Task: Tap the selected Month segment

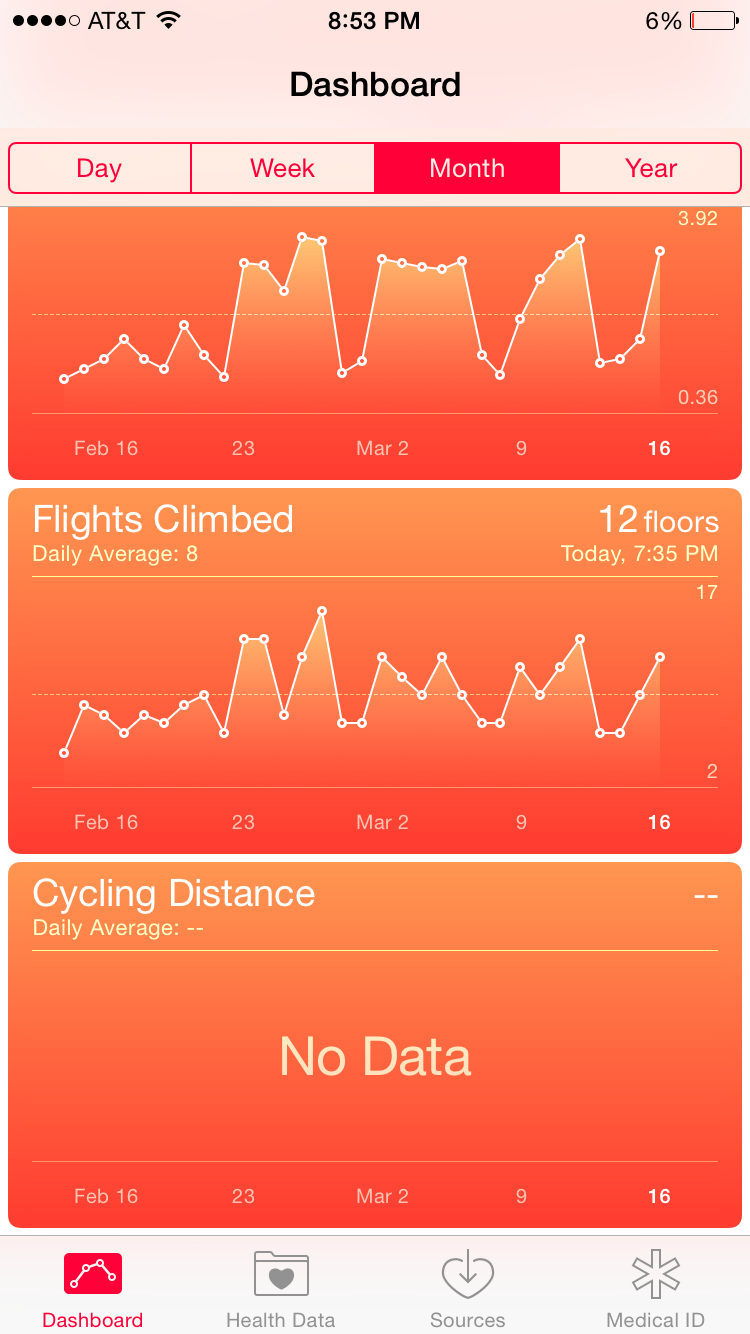Action: [x=467, y=168]
